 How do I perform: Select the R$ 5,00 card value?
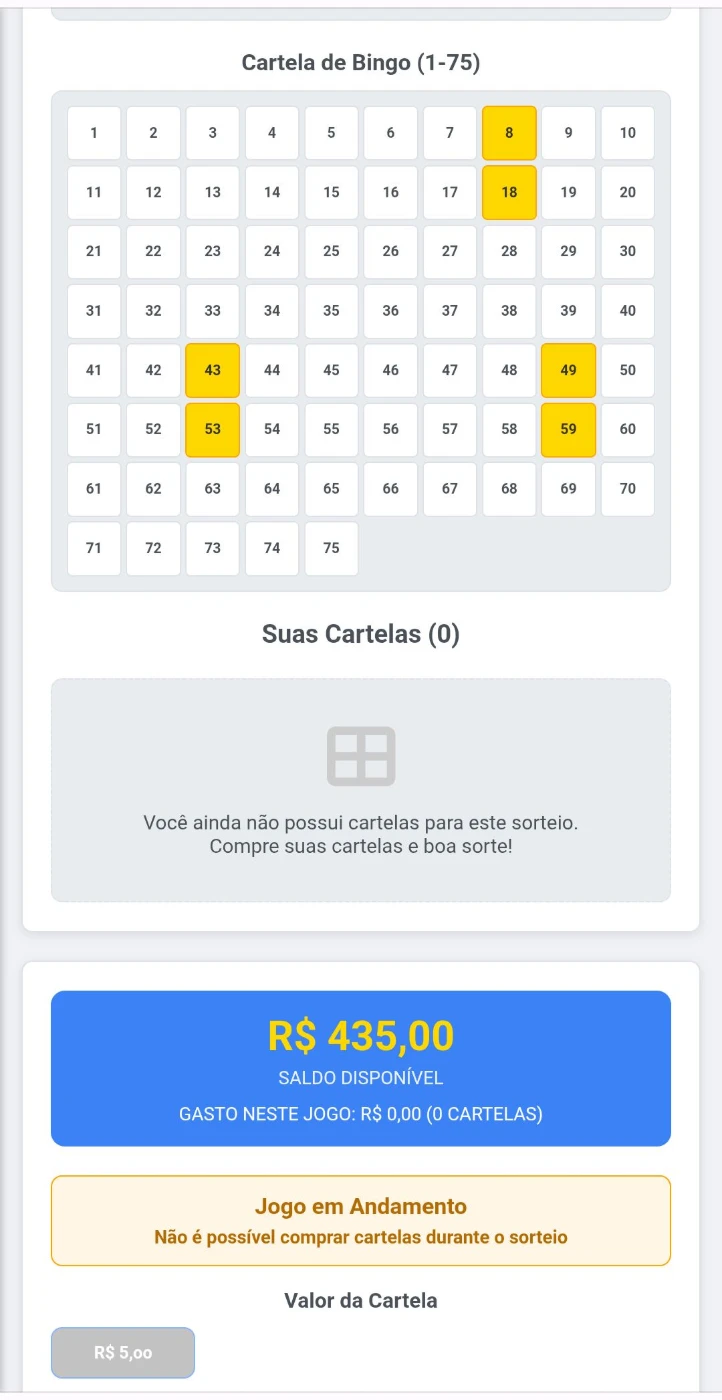click(123, 1352)
